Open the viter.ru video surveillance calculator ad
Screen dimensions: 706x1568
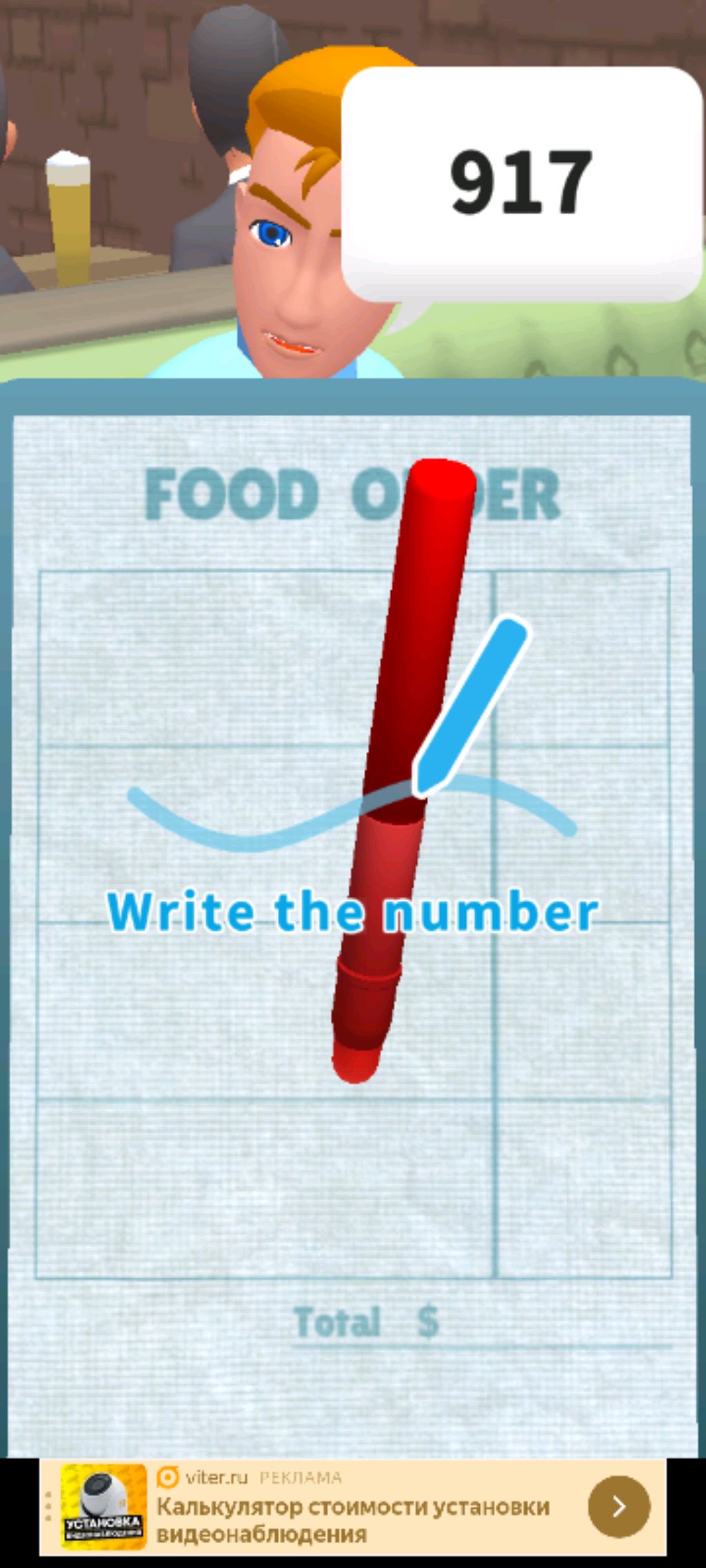[352, 1520]
